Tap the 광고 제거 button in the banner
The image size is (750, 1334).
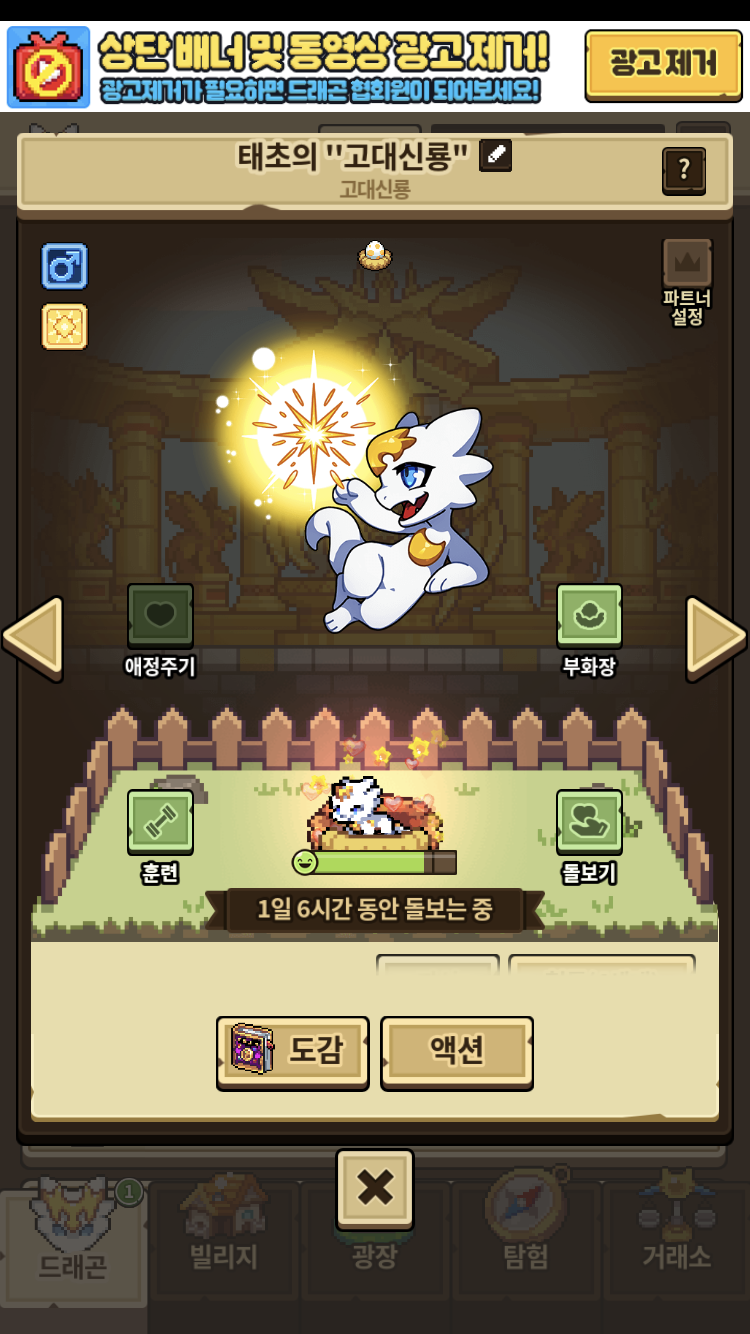tap(663, 64)
